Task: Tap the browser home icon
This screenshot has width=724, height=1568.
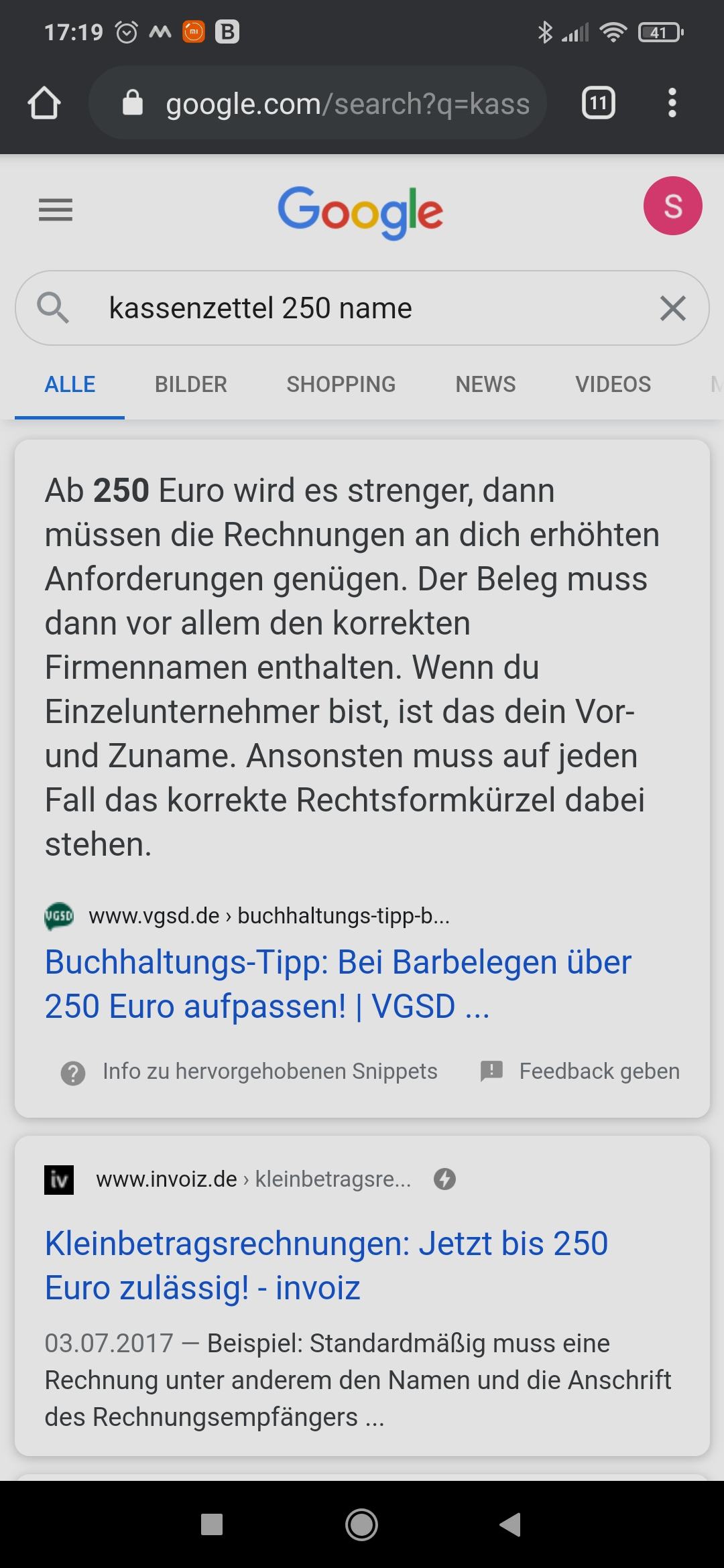Action: 44,104
